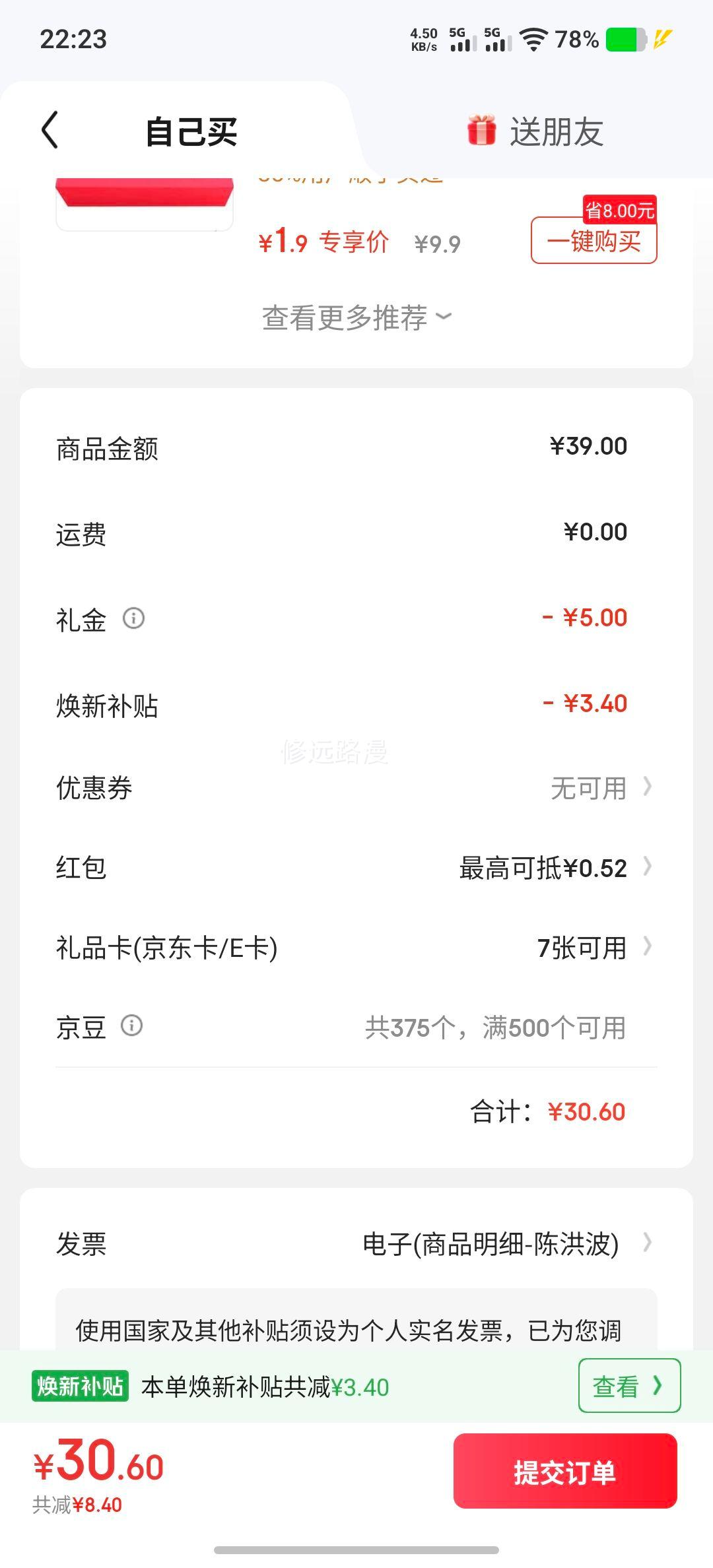Tap the back arrow at top left
The height and width of the screenshot is (1568, 713).
50,130
